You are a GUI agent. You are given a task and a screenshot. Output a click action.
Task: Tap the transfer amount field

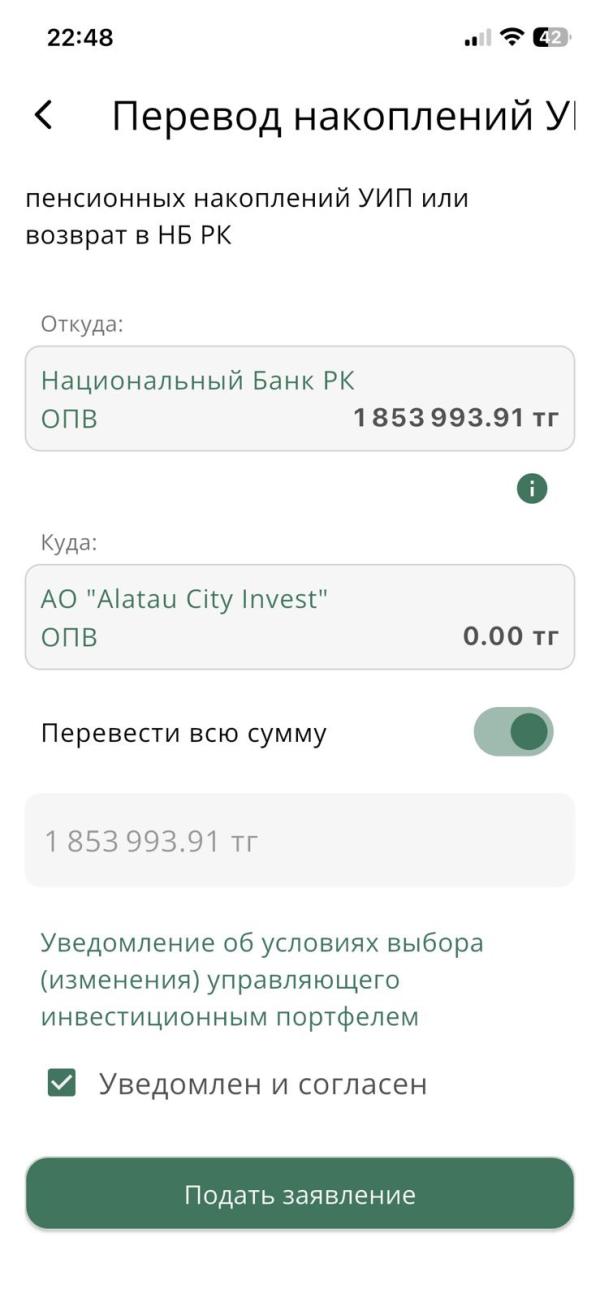(299, 841)
